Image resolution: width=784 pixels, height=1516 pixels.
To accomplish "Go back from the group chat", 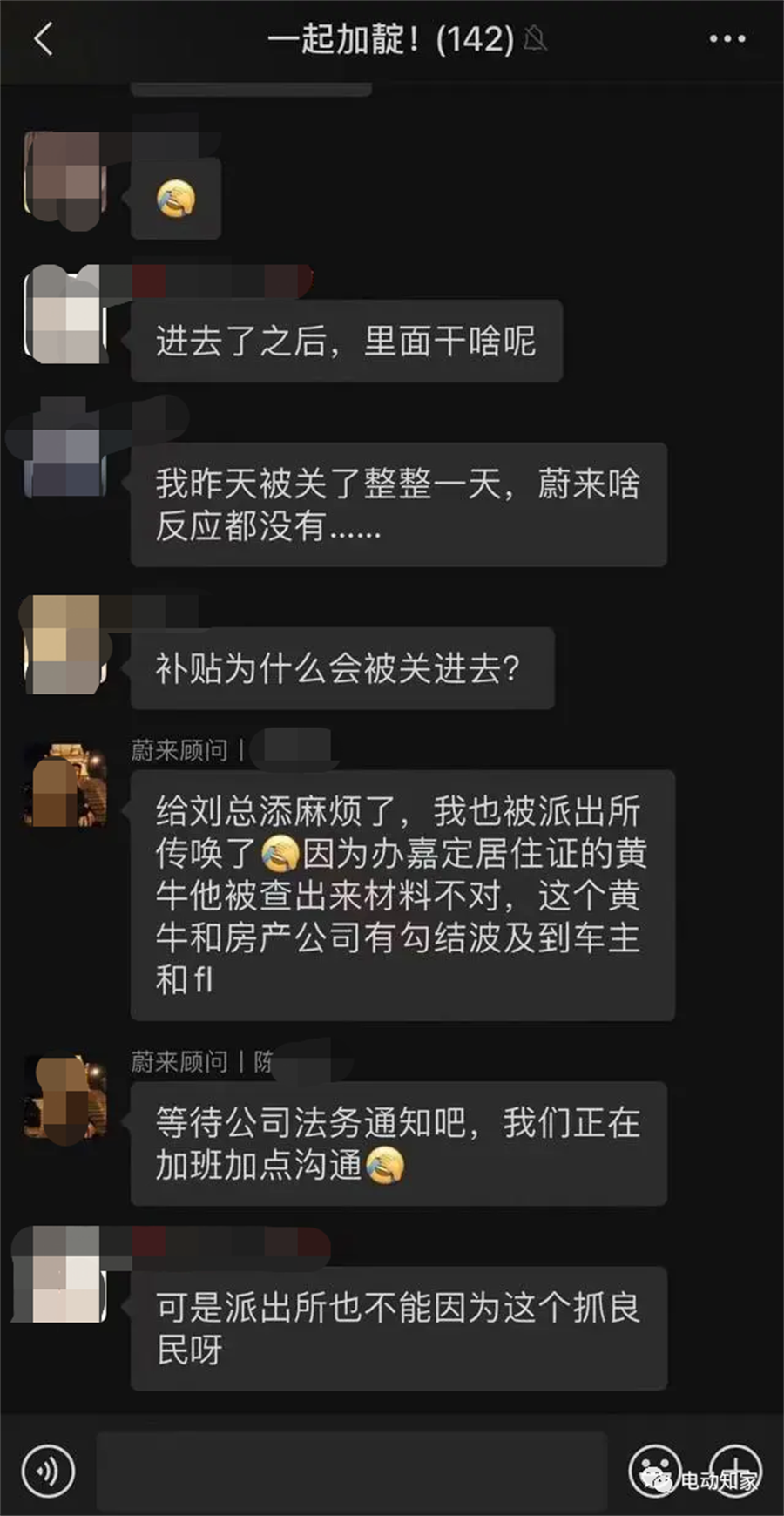I will click(44, 39).
